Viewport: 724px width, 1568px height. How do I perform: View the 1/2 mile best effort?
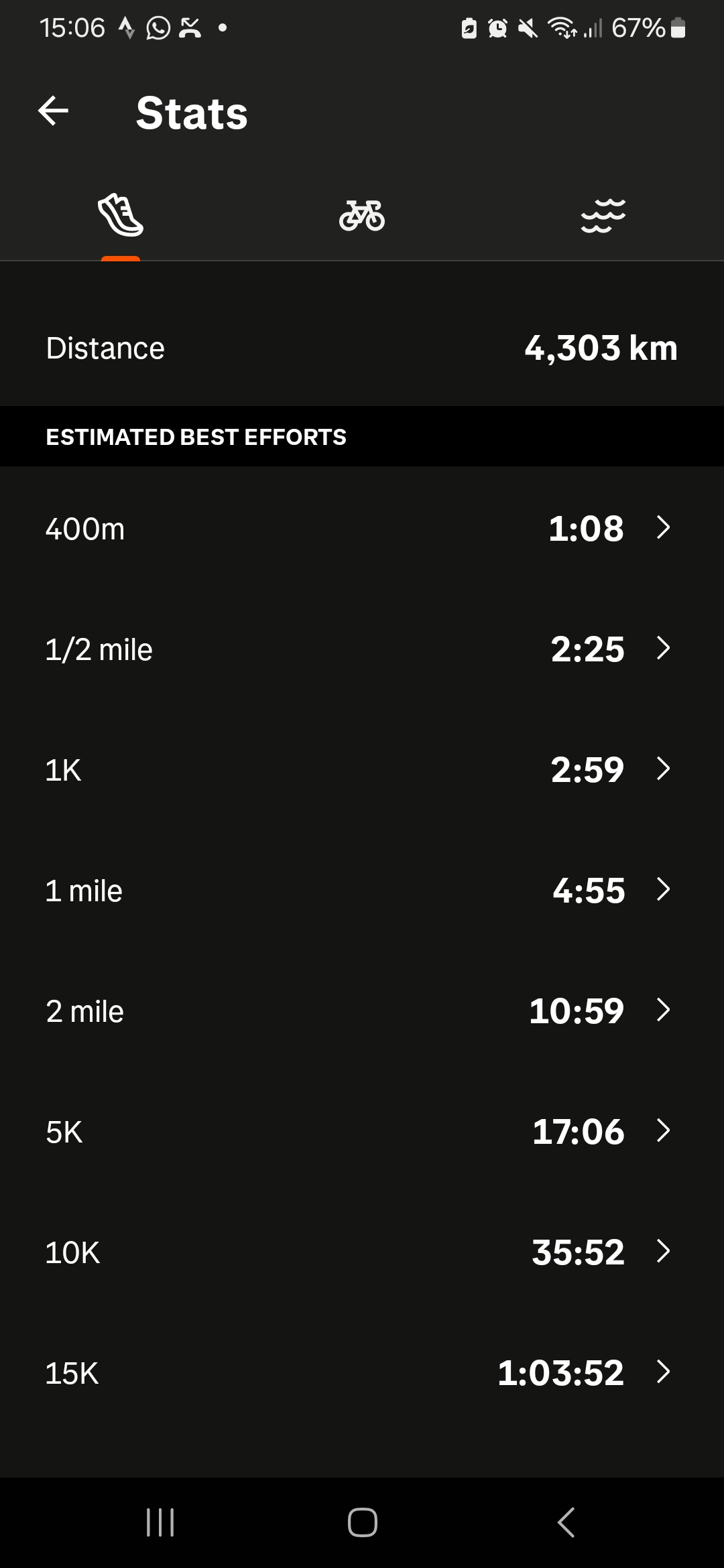(x=362, y=649)
